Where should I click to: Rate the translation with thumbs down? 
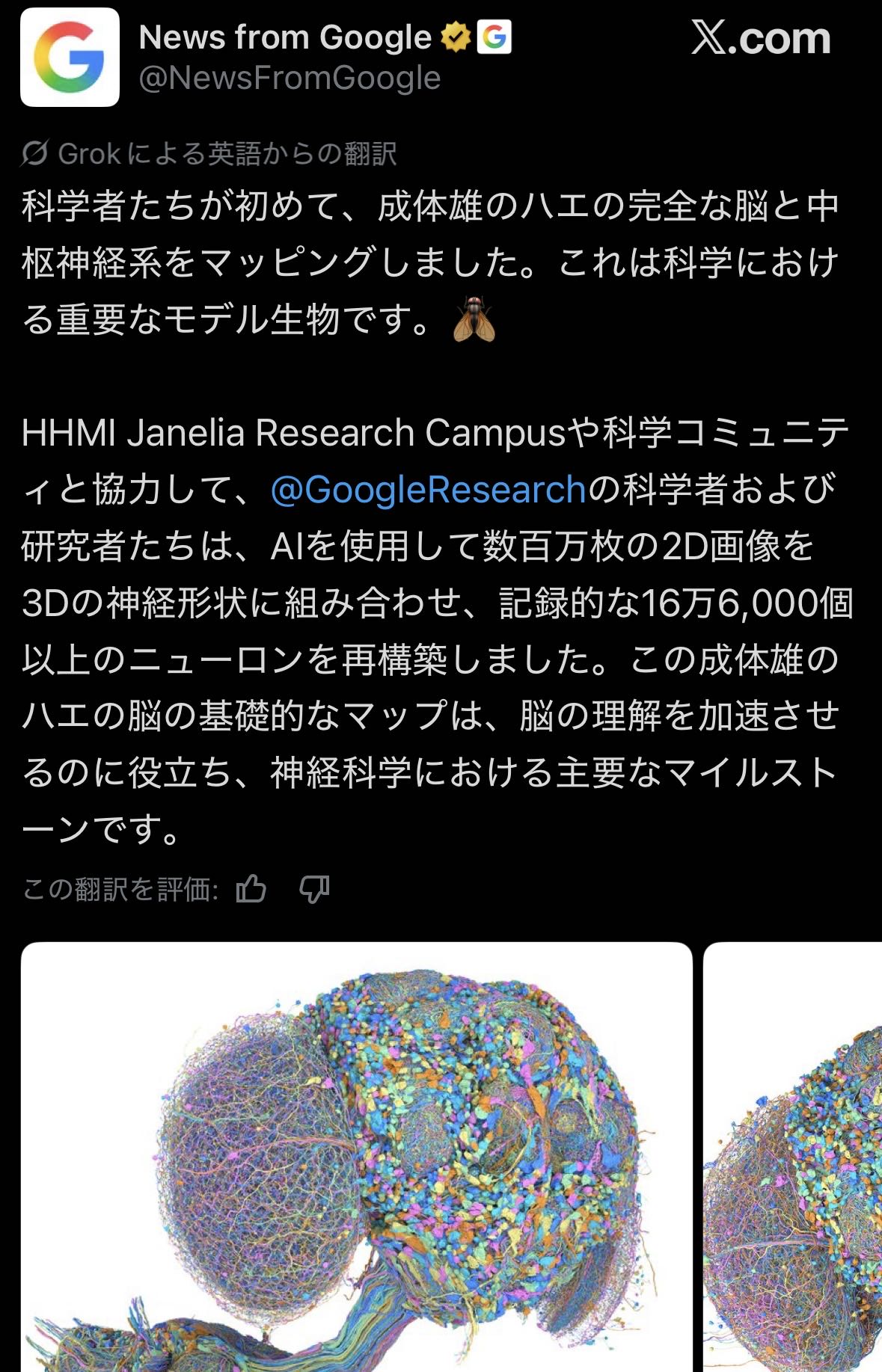pyautogui.click(x=314, y=889)
